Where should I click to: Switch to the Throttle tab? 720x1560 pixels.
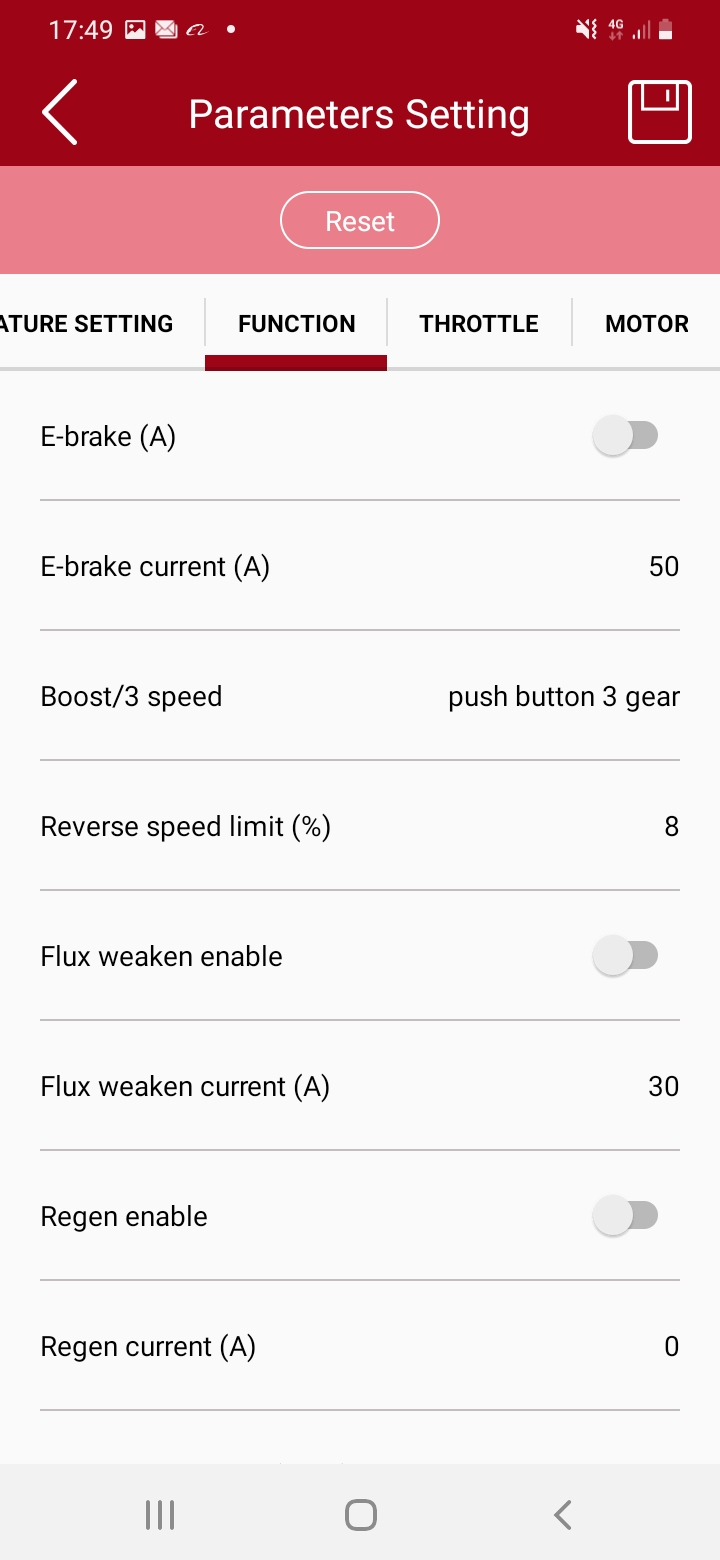point(479,324)
